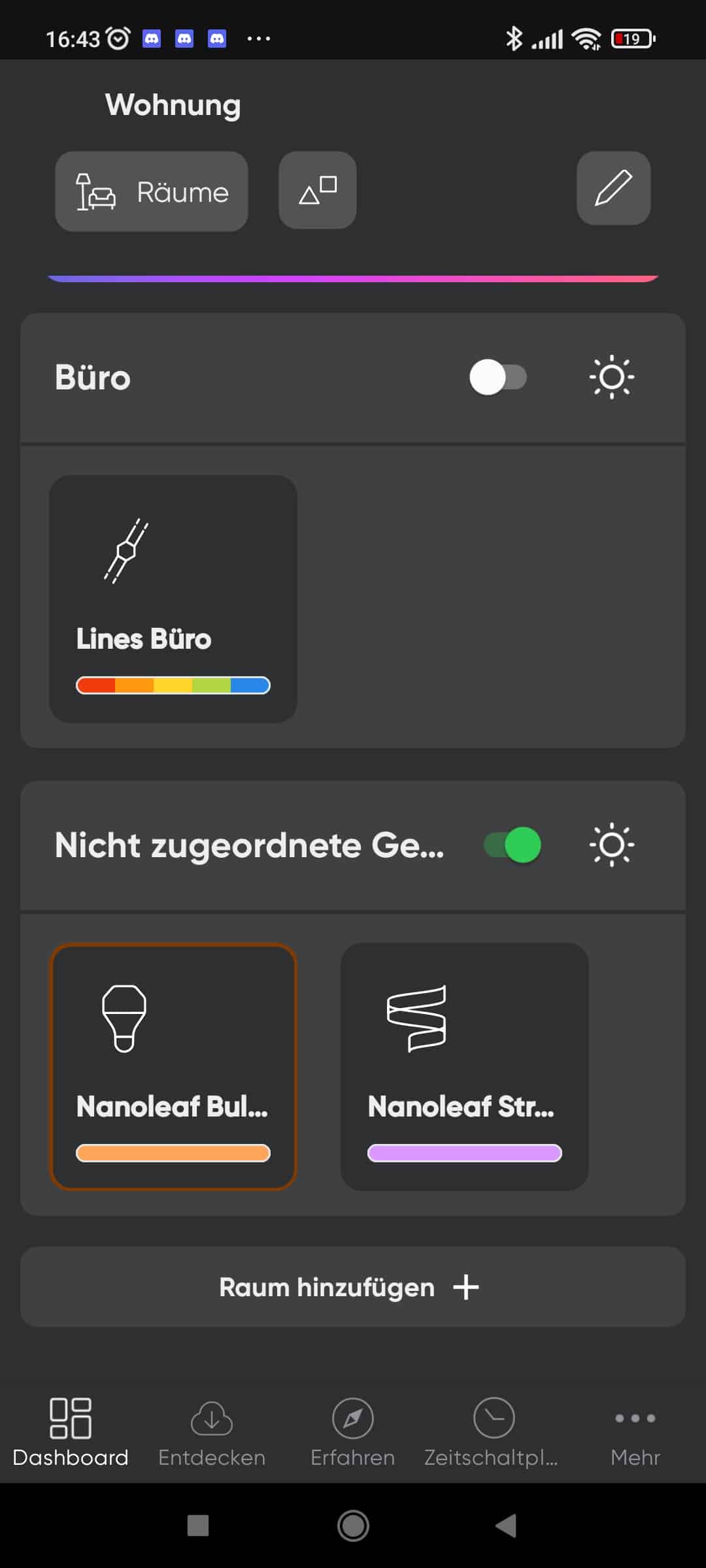Open the Nanoleaf Strip device card

464,1066
